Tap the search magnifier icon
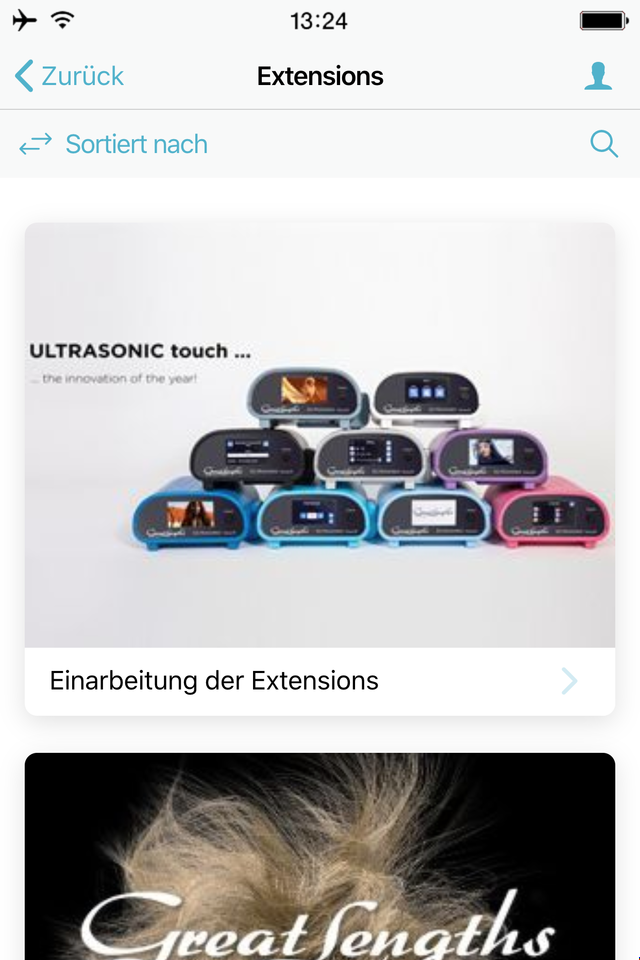640x960 pixels. tap(604, 144)
